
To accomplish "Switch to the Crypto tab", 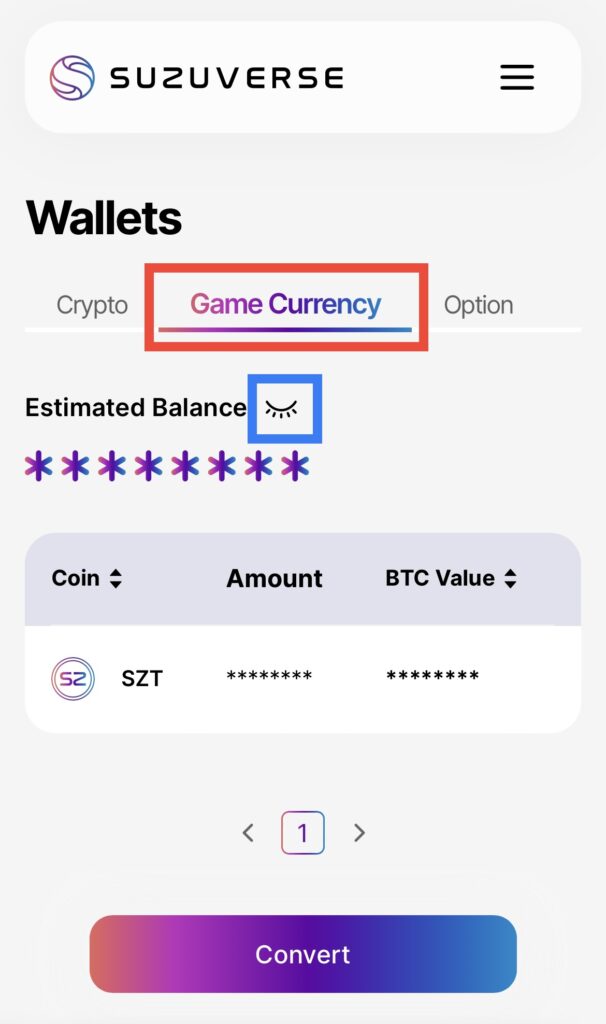I will (92, 305).
